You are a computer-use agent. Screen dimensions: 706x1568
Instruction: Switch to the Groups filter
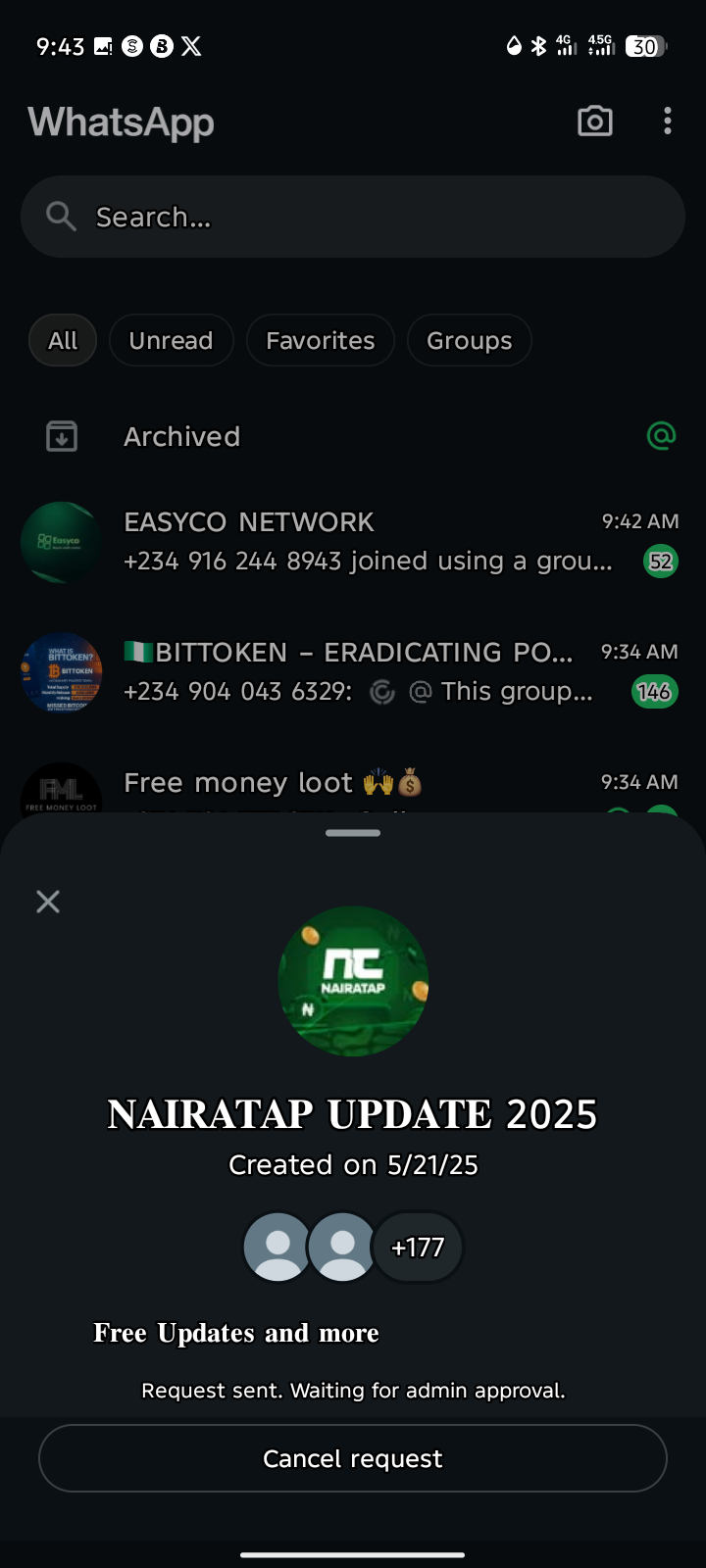469,340
